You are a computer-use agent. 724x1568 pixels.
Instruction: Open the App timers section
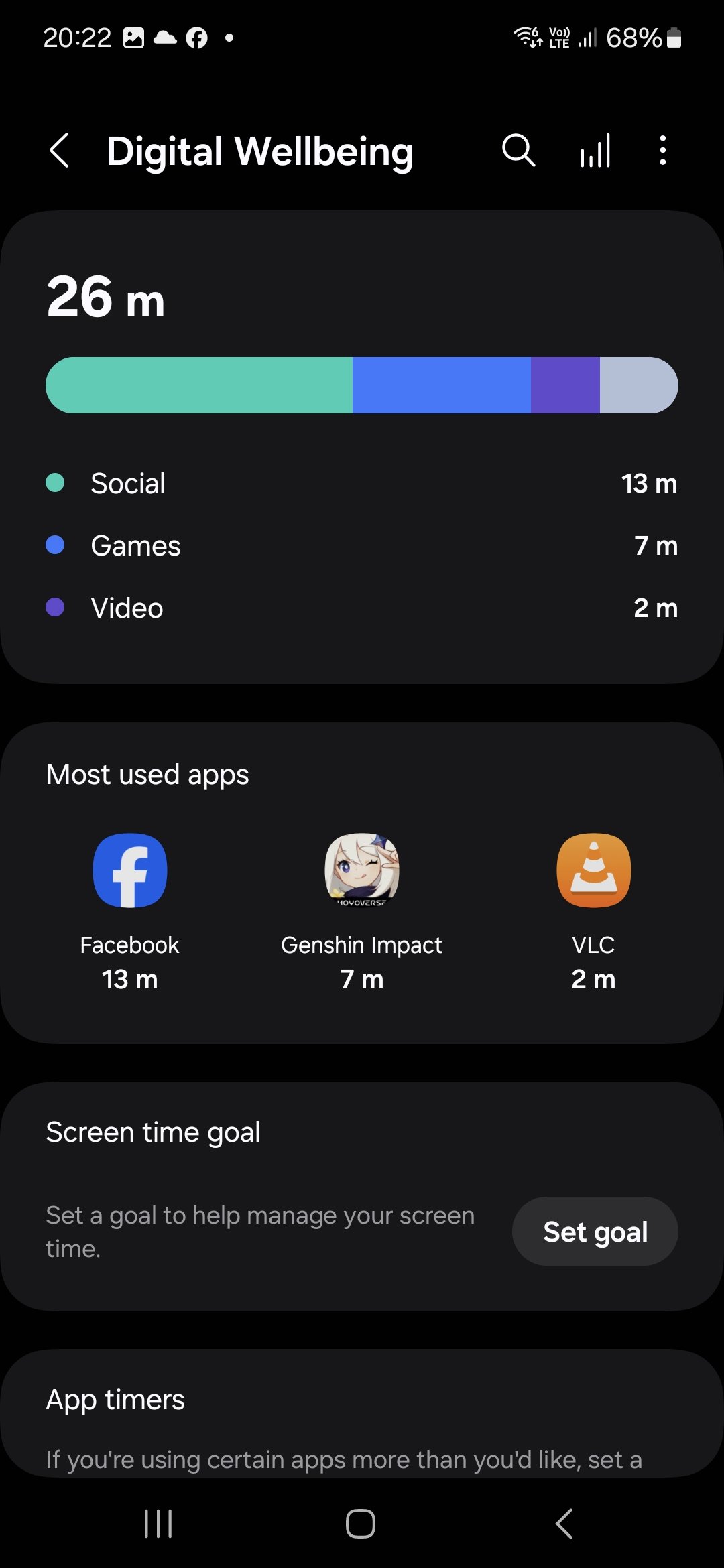click(362, 1414)
